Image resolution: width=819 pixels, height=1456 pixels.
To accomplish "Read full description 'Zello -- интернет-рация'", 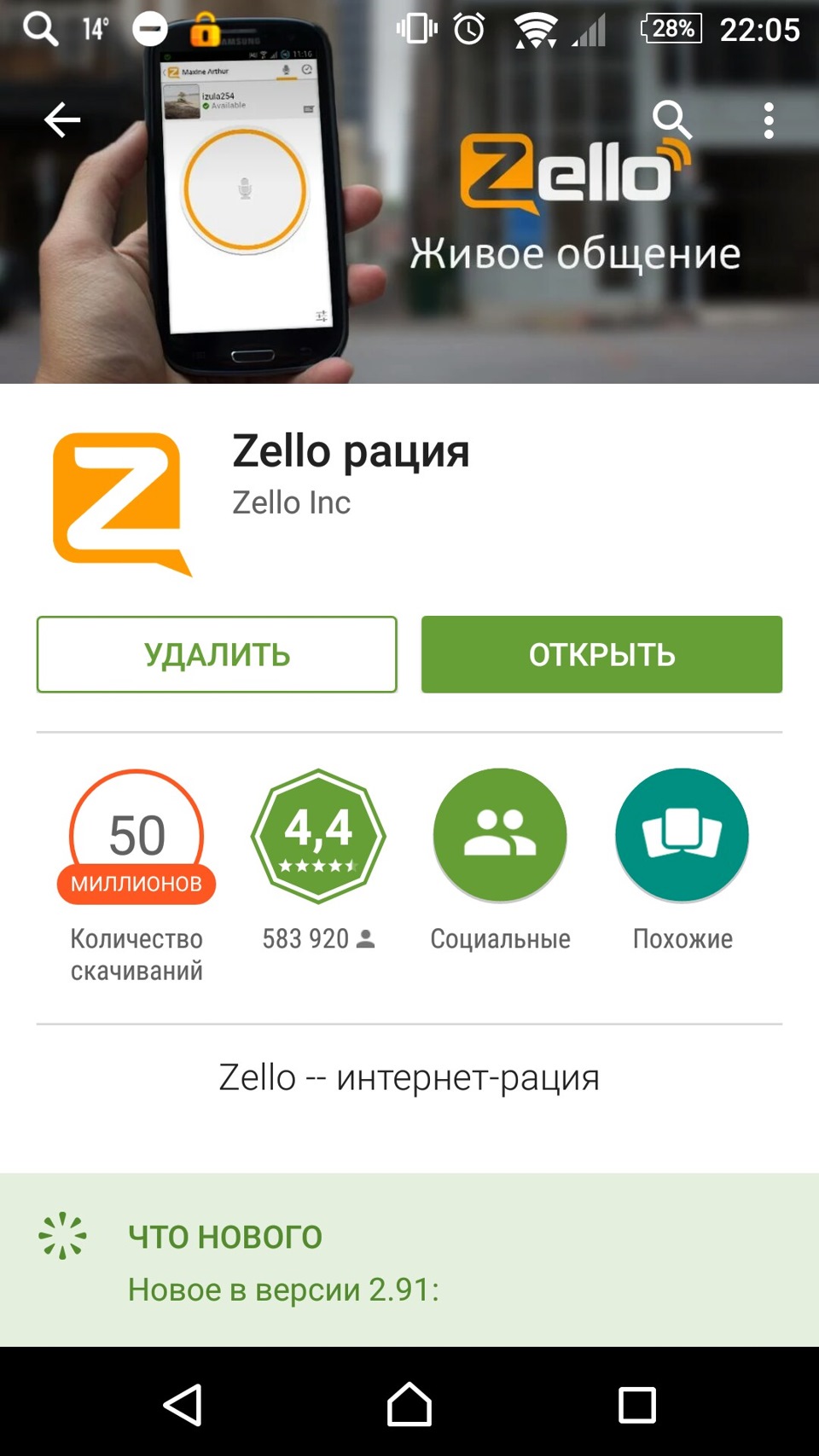I will [x=409, y=1077].
